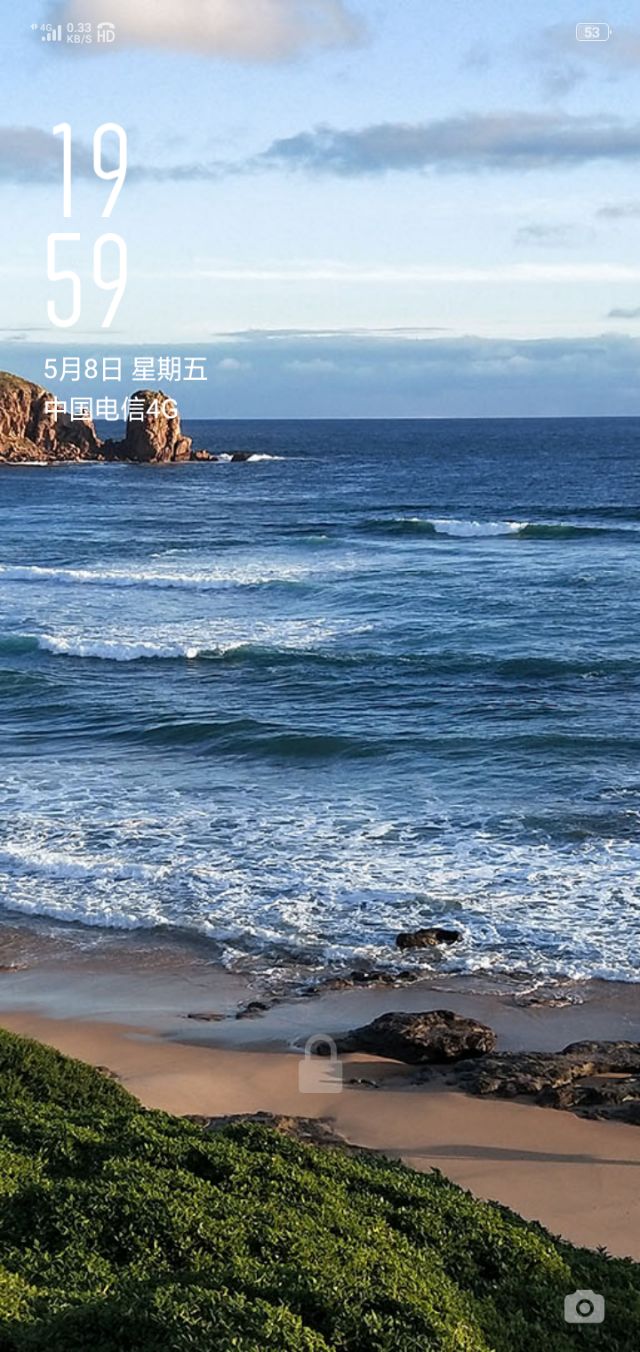The width and height of the screenshot is (640, 1352).
Task: Tap the lock icon to unlock
Action: pos(320,1064)
